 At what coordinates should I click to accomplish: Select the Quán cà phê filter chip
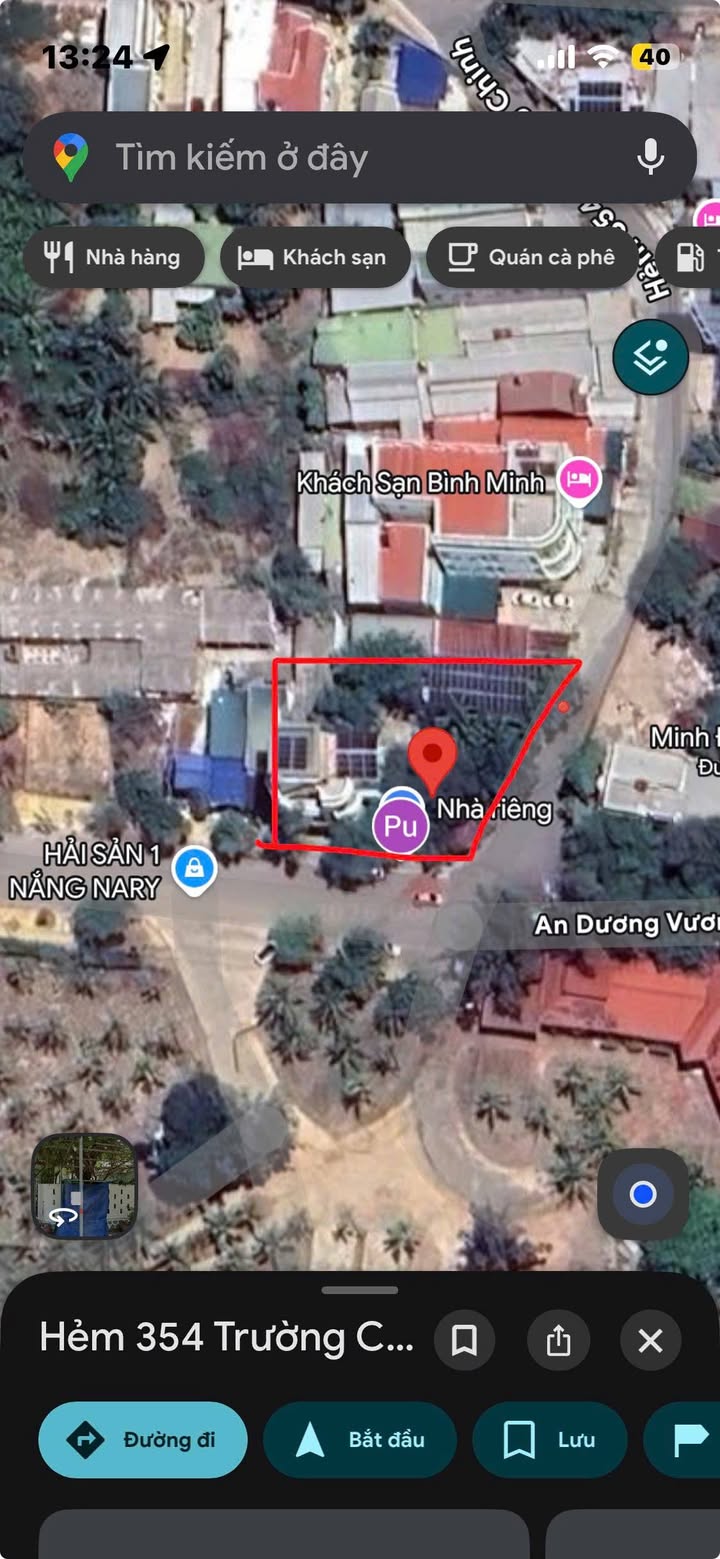pos(531,257)
